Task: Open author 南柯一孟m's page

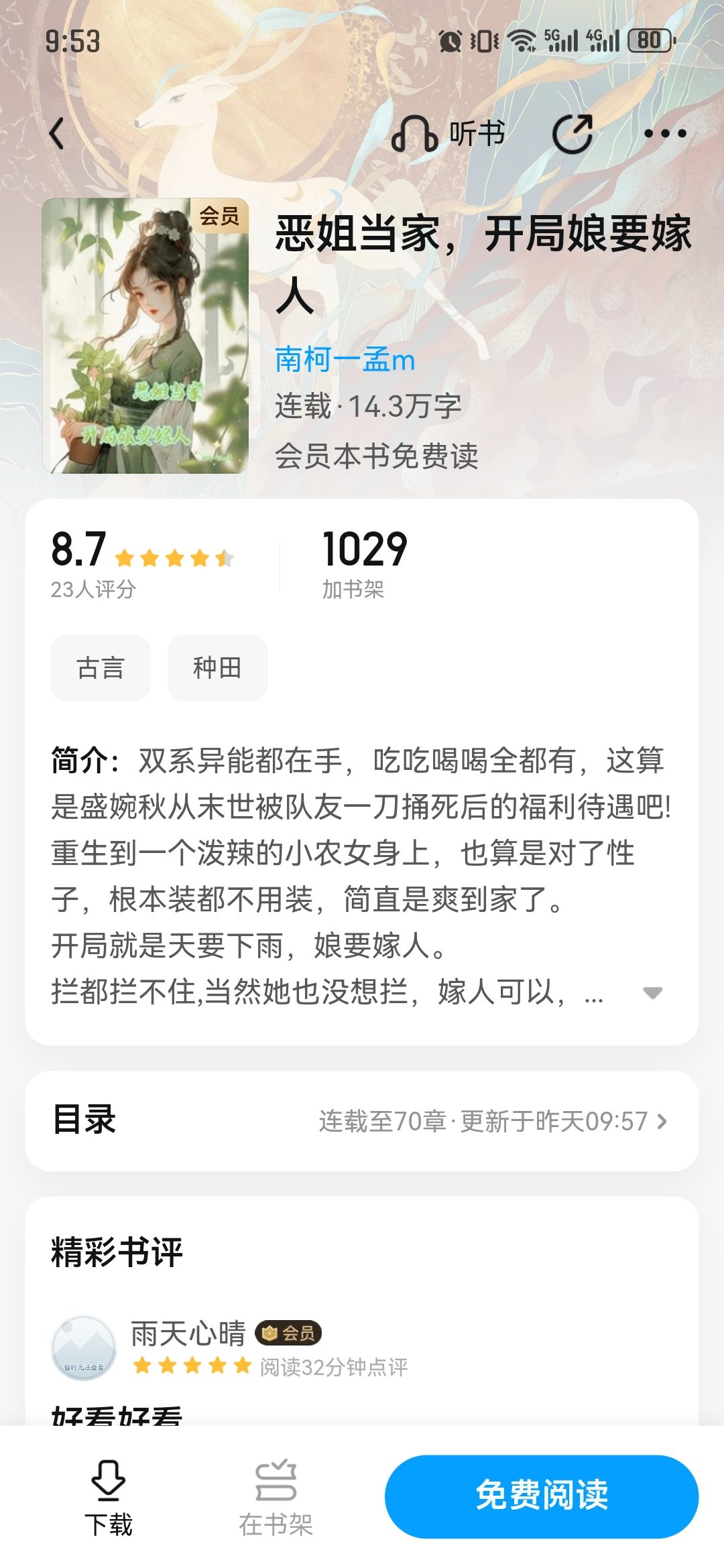Action: coord(345,360)
